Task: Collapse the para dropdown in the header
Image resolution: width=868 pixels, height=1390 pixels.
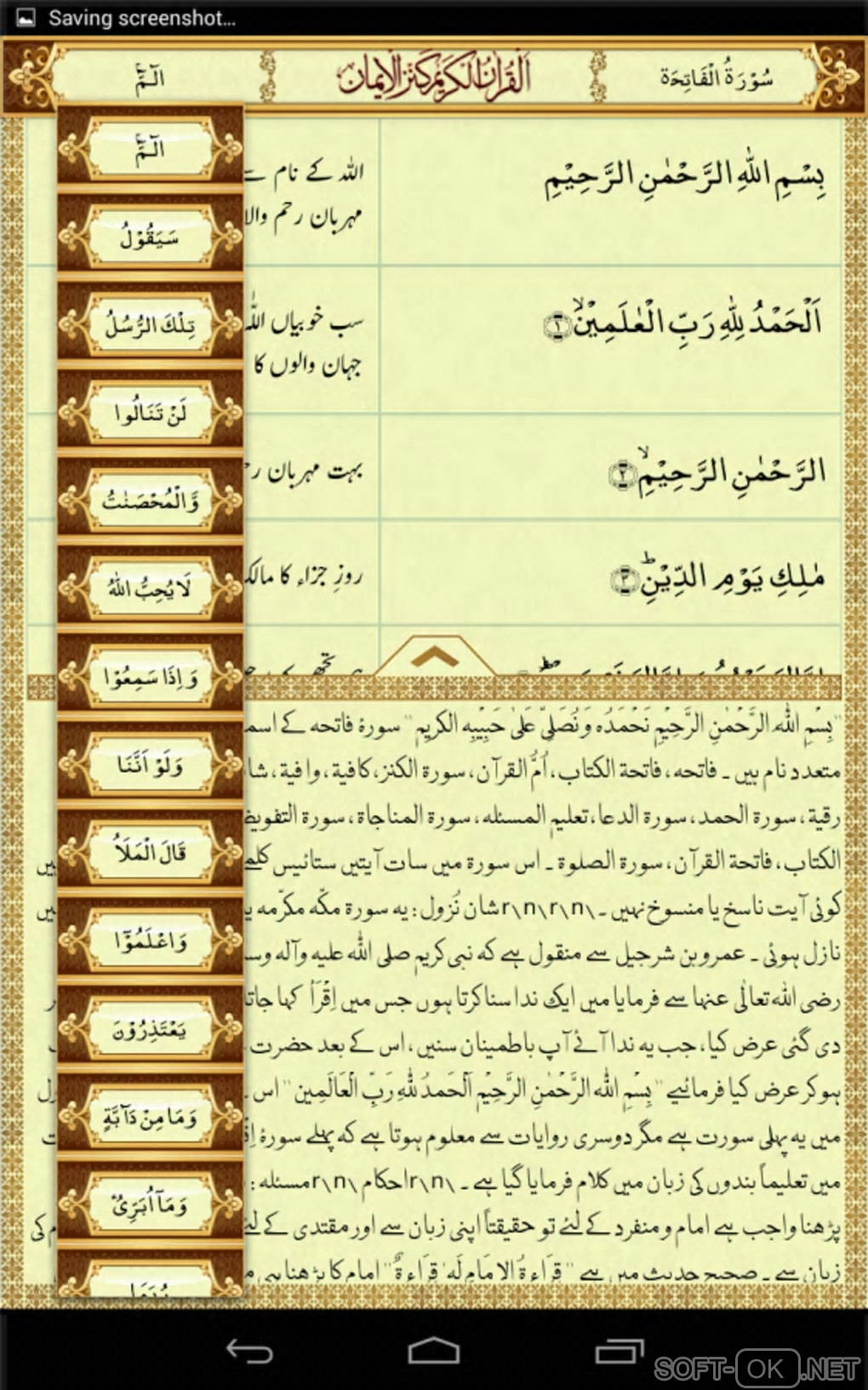Action: 150,78
